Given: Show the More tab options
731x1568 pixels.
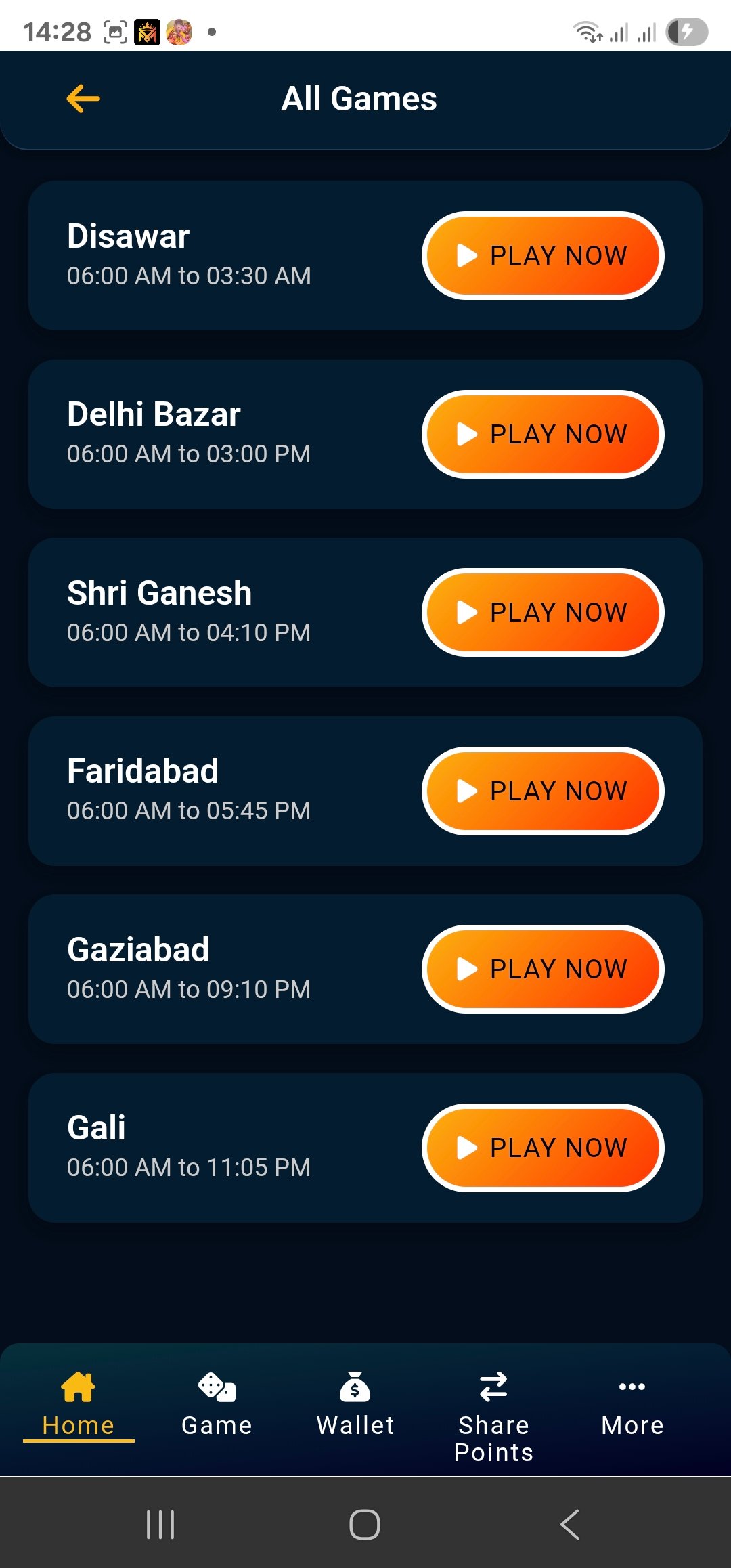Looking at the screenshot, I should point(632,1404).
